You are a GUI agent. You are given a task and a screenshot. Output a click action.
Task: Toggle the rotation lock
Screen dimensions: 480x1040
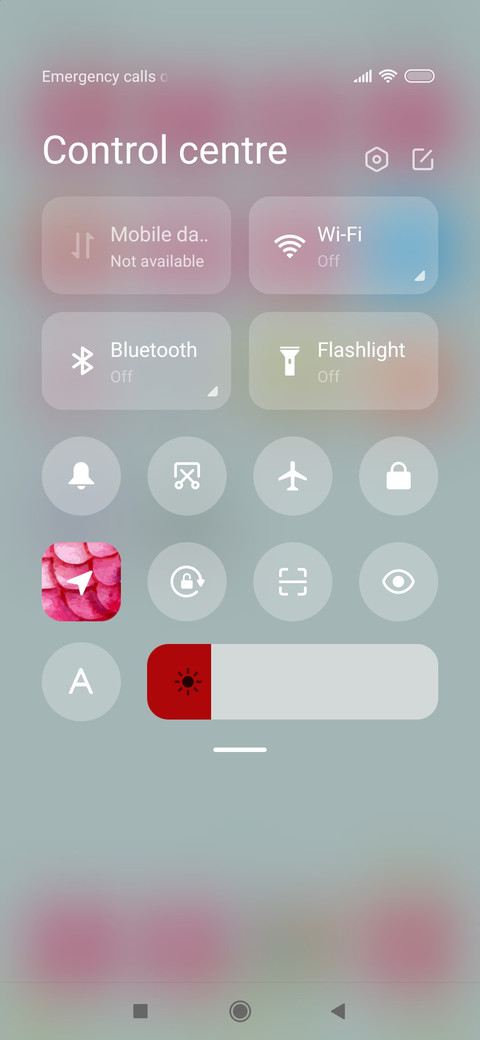187,582
